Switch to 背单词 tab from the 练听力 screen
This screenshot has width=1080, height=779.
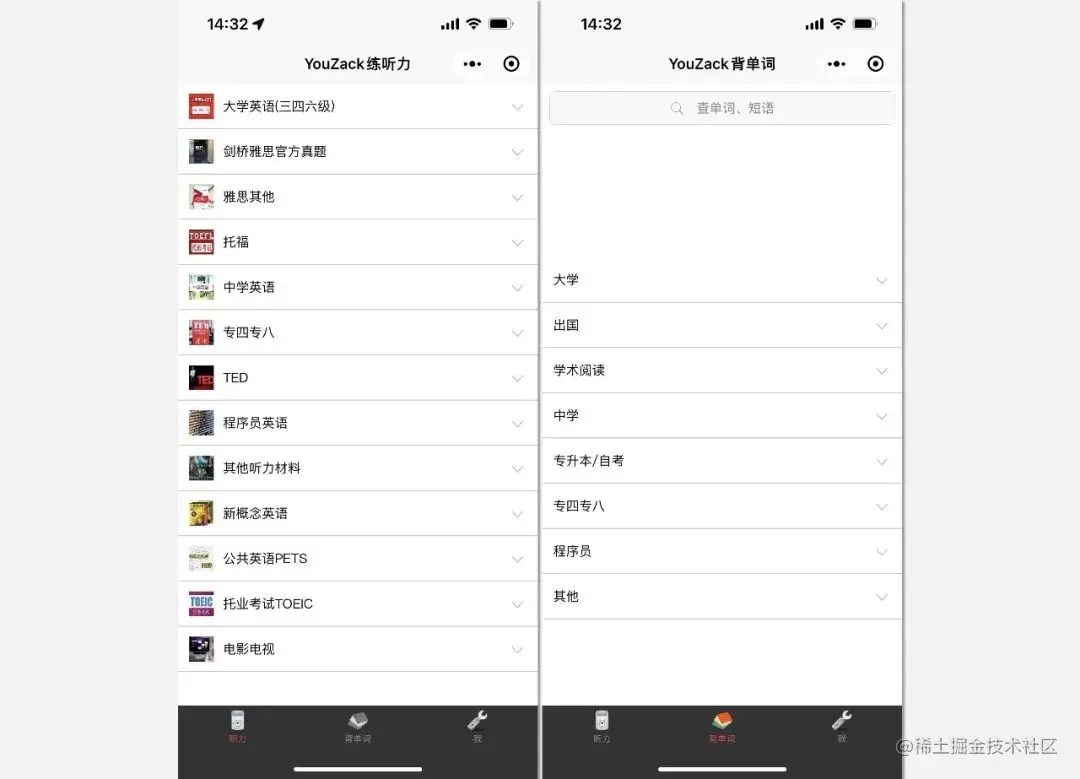point(358,727)
